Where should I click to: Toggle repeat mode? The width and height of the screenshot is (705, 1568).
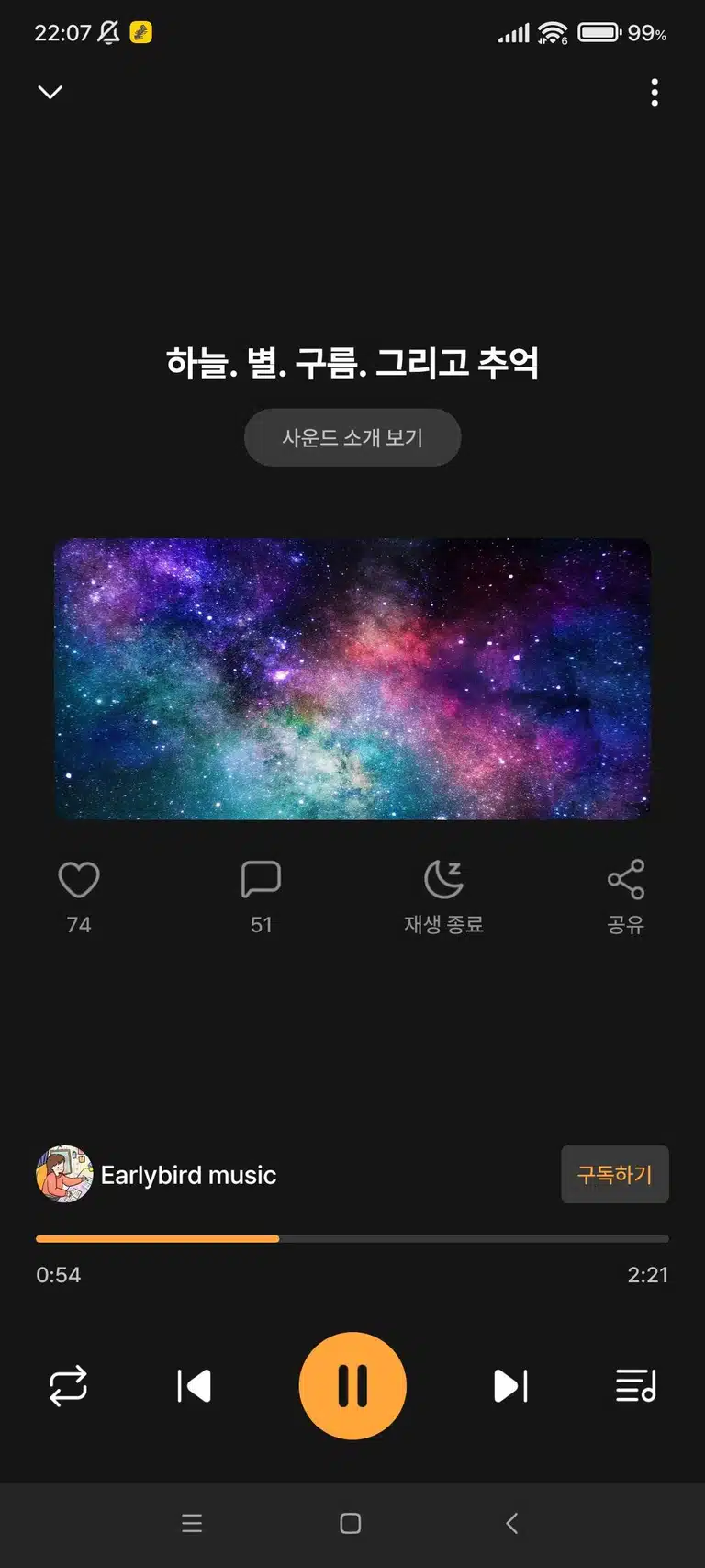[x=68, y=1385]
